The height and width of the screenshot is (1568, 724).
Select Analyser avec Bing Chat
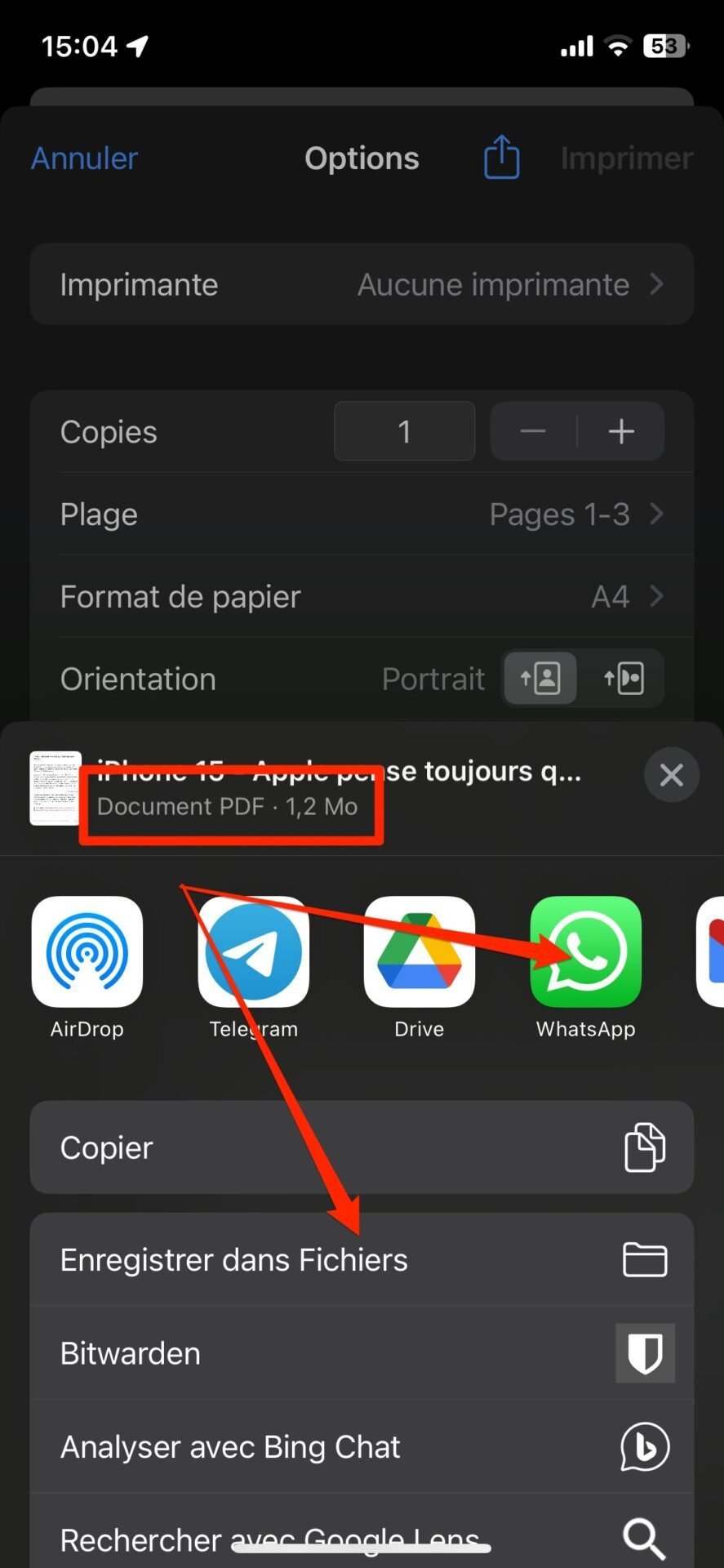(x=362, y=1446)
